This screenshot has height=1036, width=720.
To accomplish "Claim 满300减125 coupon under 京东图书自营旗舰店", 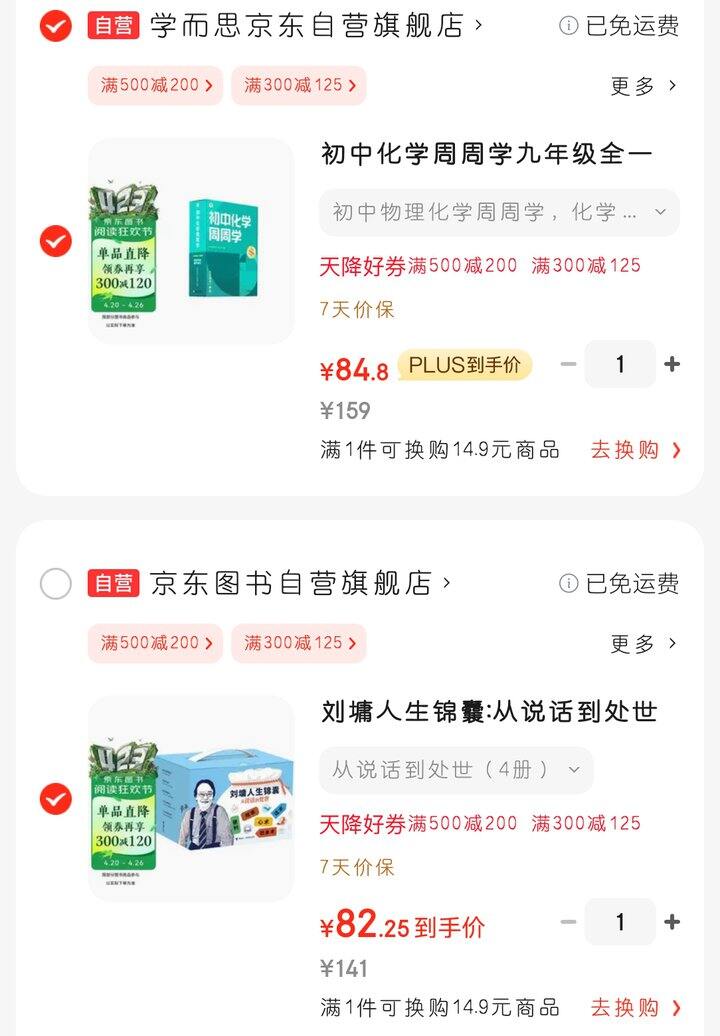I will (x=299, y=643).
